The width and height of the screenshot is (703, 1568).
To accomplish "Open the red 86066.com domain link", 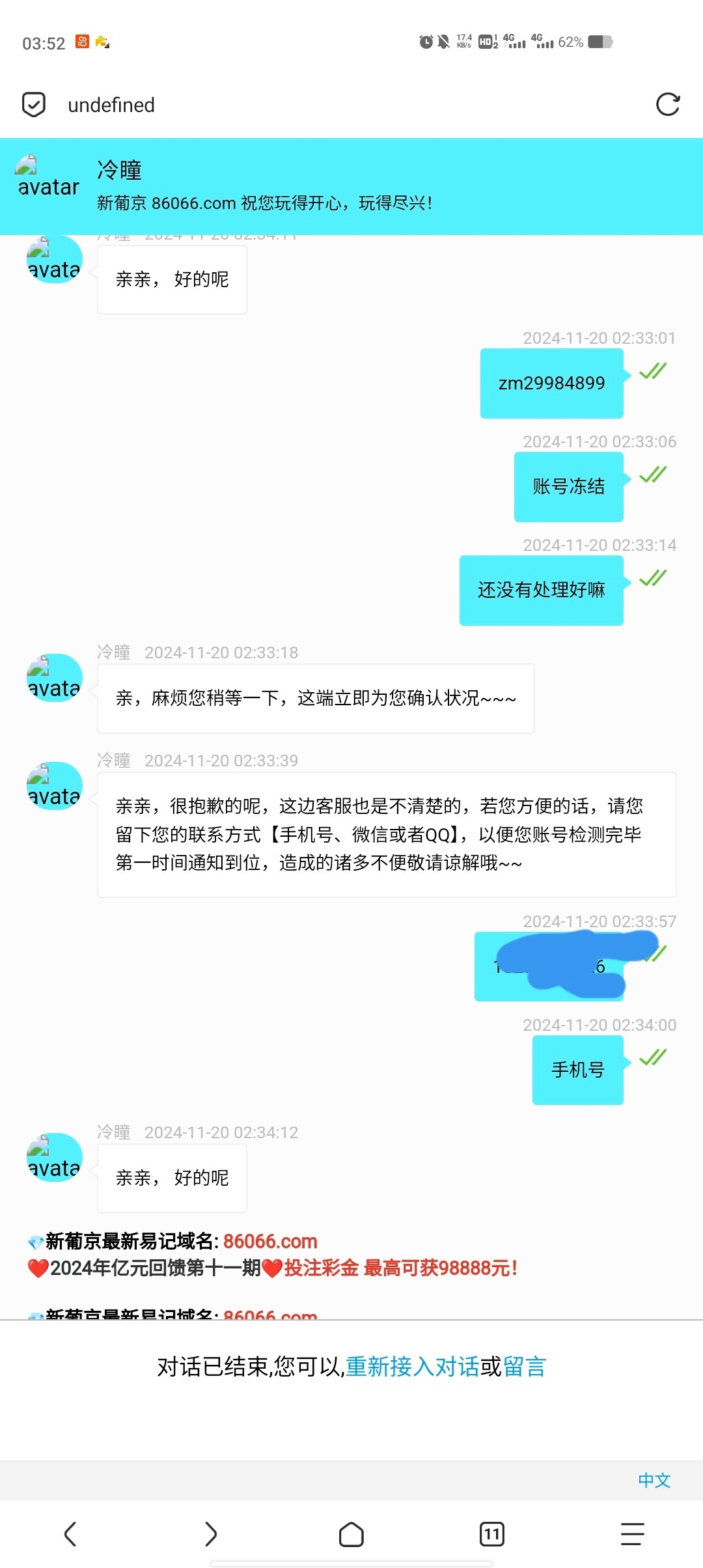I will pyautogui.click(x=270, y=1241).
